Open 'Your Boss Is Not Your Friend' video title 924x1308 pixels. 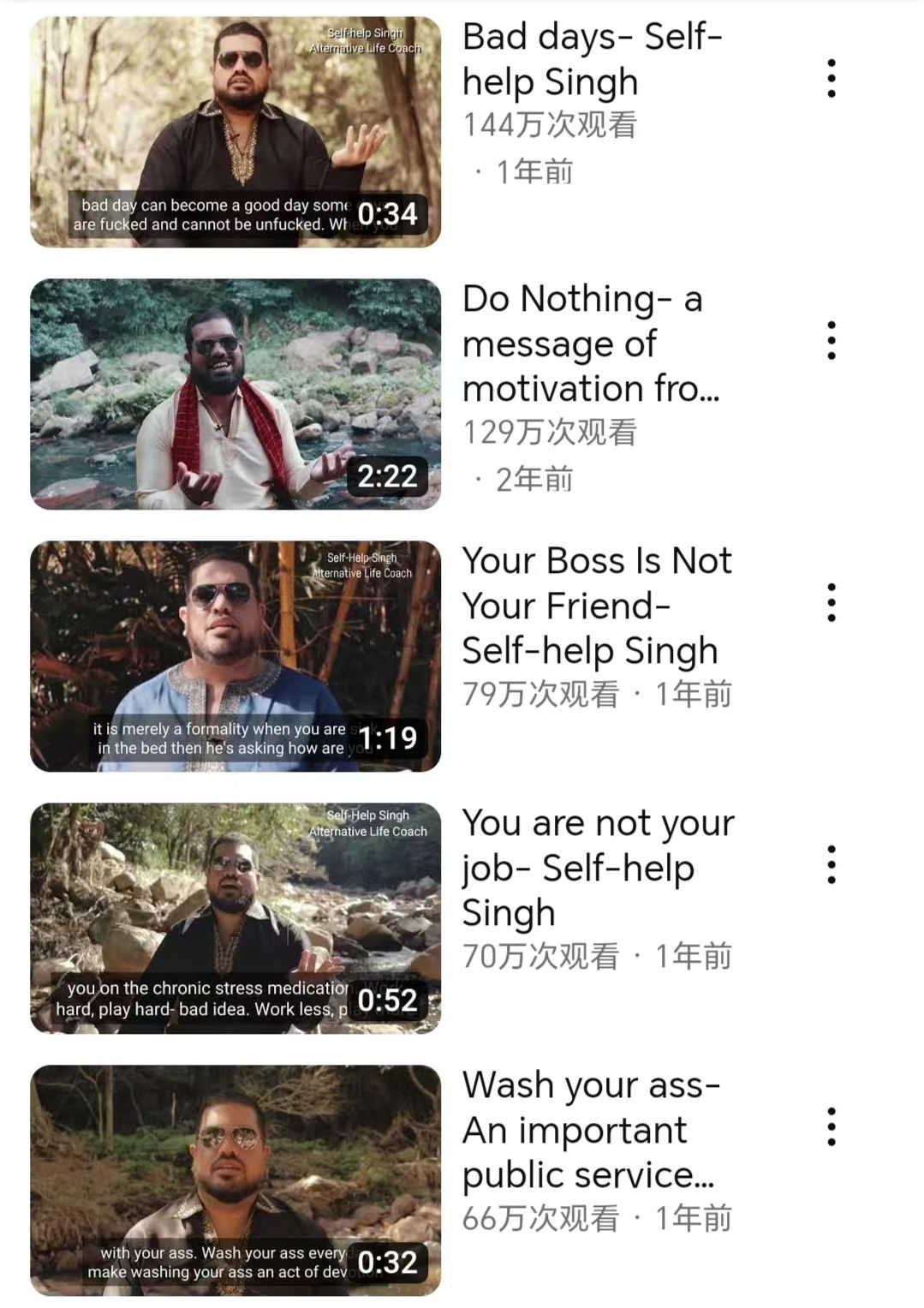click(597, 606)
